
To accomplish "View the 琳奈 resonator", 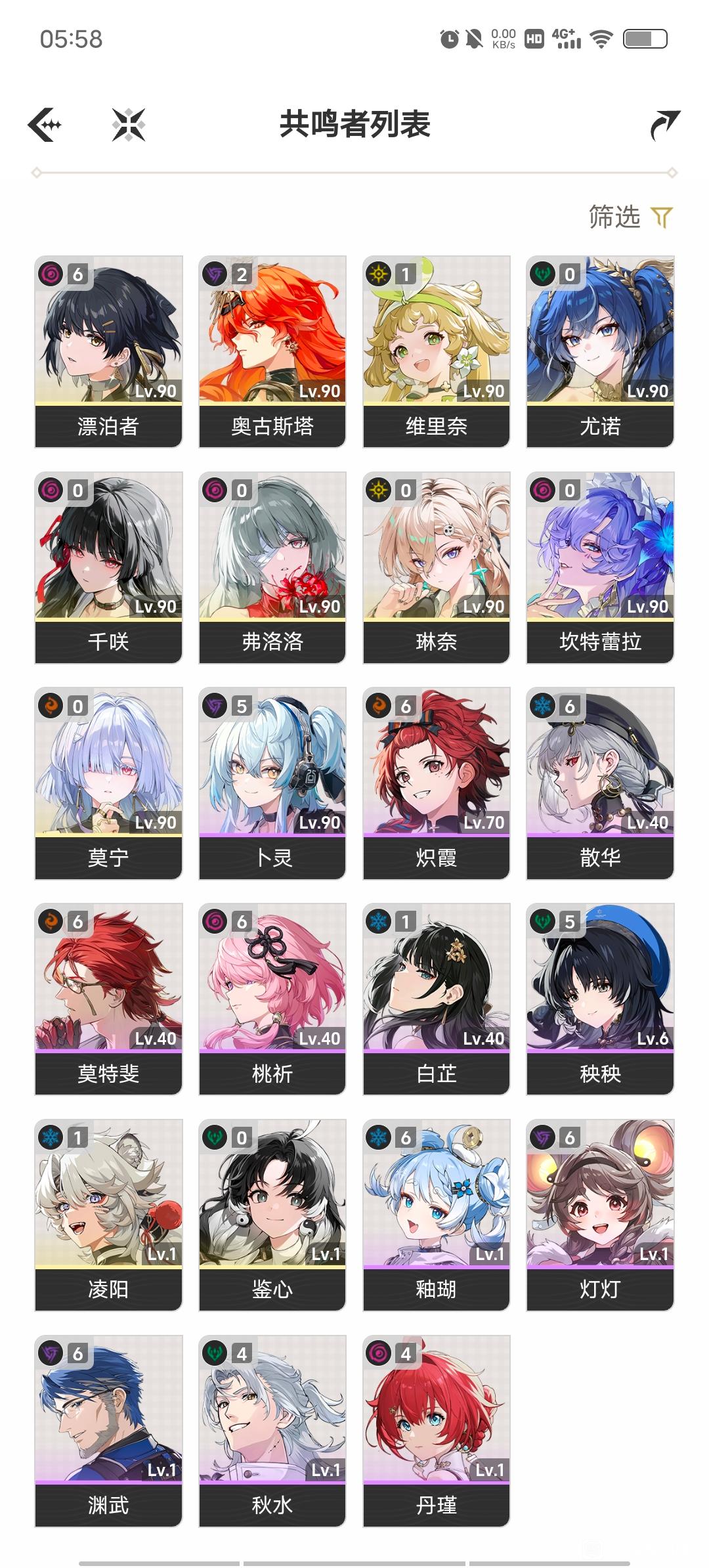I will (437, 567).
